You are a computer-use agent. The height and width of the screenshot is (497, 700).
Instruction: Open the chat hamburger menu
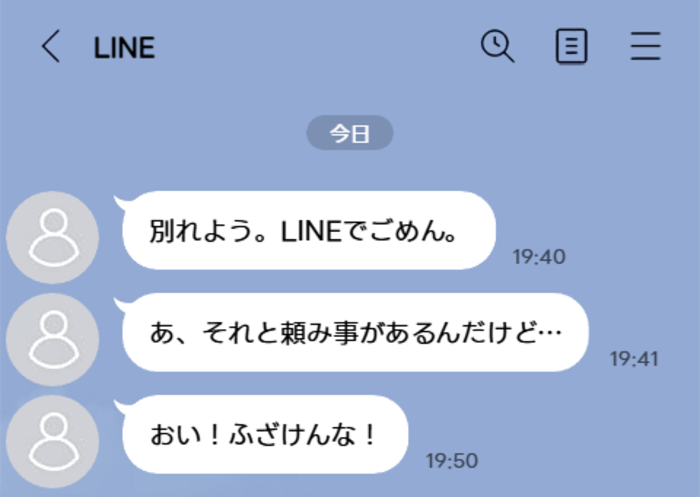coord(646,46)
